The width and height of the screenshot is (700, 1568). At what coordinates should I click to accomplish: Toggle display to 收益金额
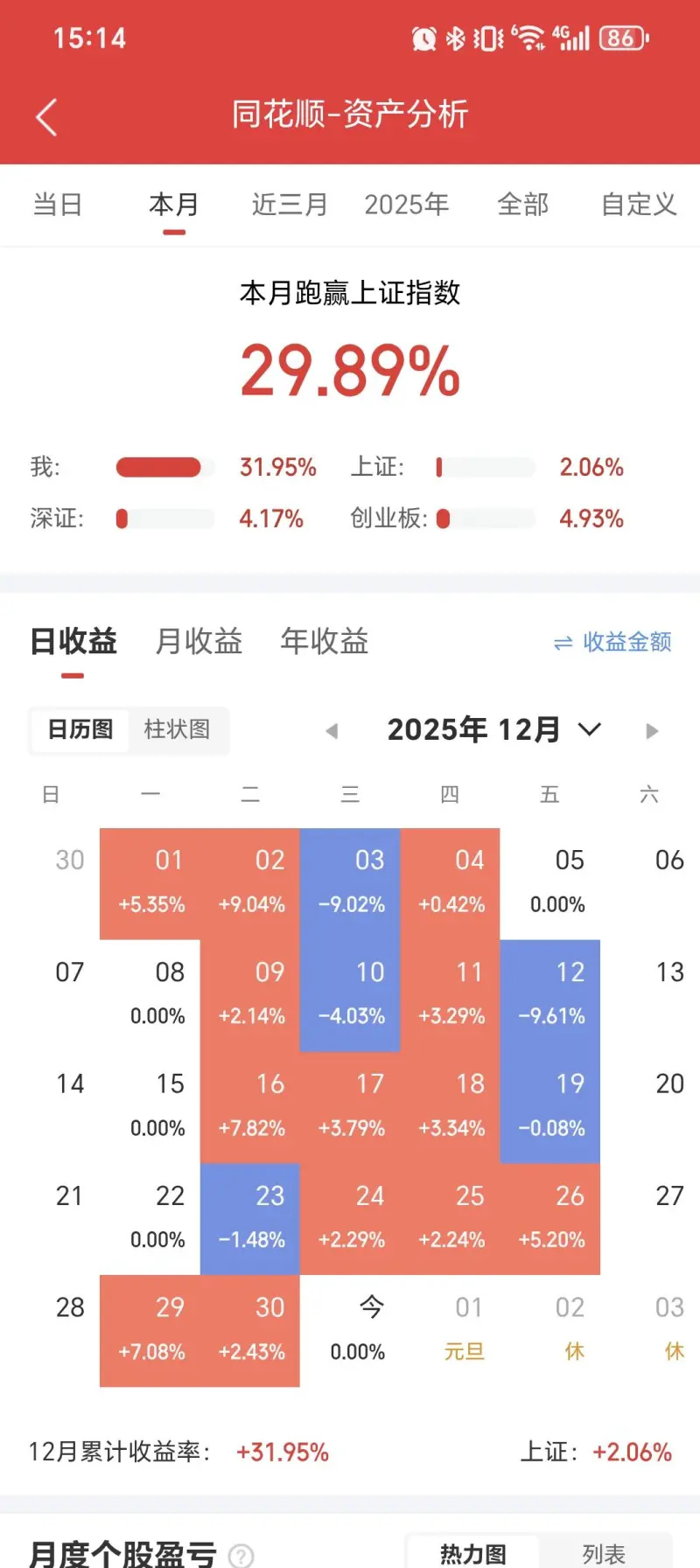tap(613, 642)
